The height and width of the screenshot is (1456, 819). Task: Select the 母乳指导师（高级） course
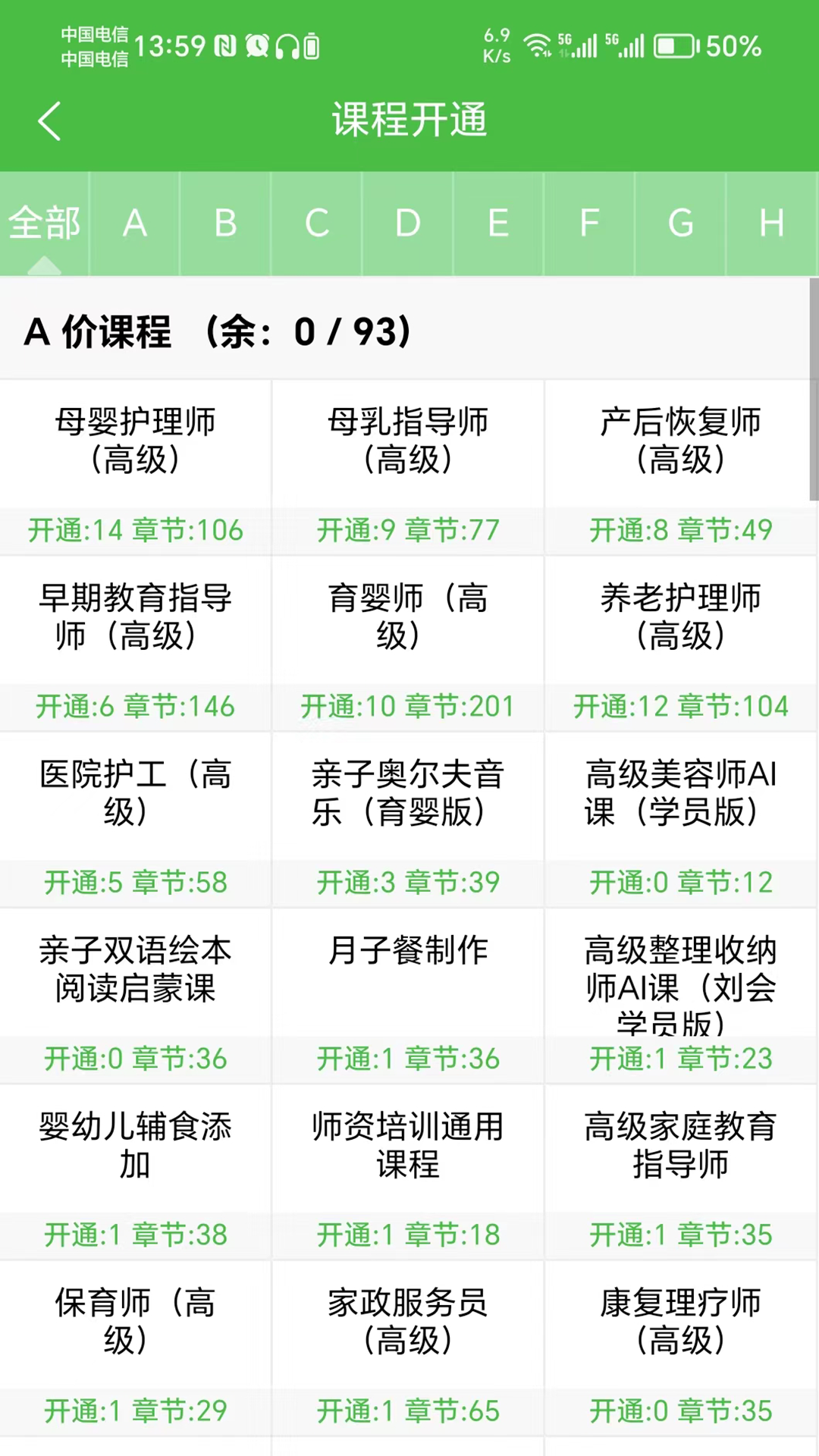(408, 441)
